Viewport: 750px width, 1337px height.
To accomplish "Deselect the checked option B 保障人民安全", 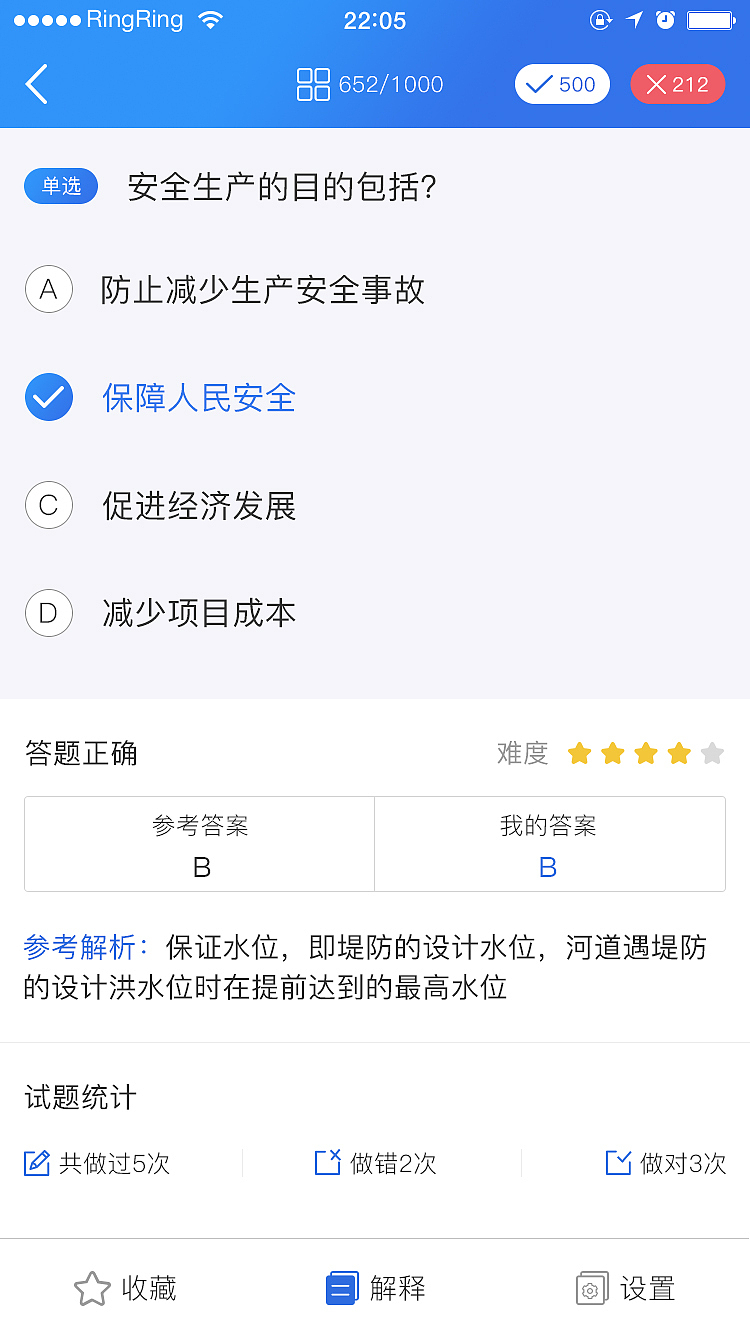I will (49, 397).
